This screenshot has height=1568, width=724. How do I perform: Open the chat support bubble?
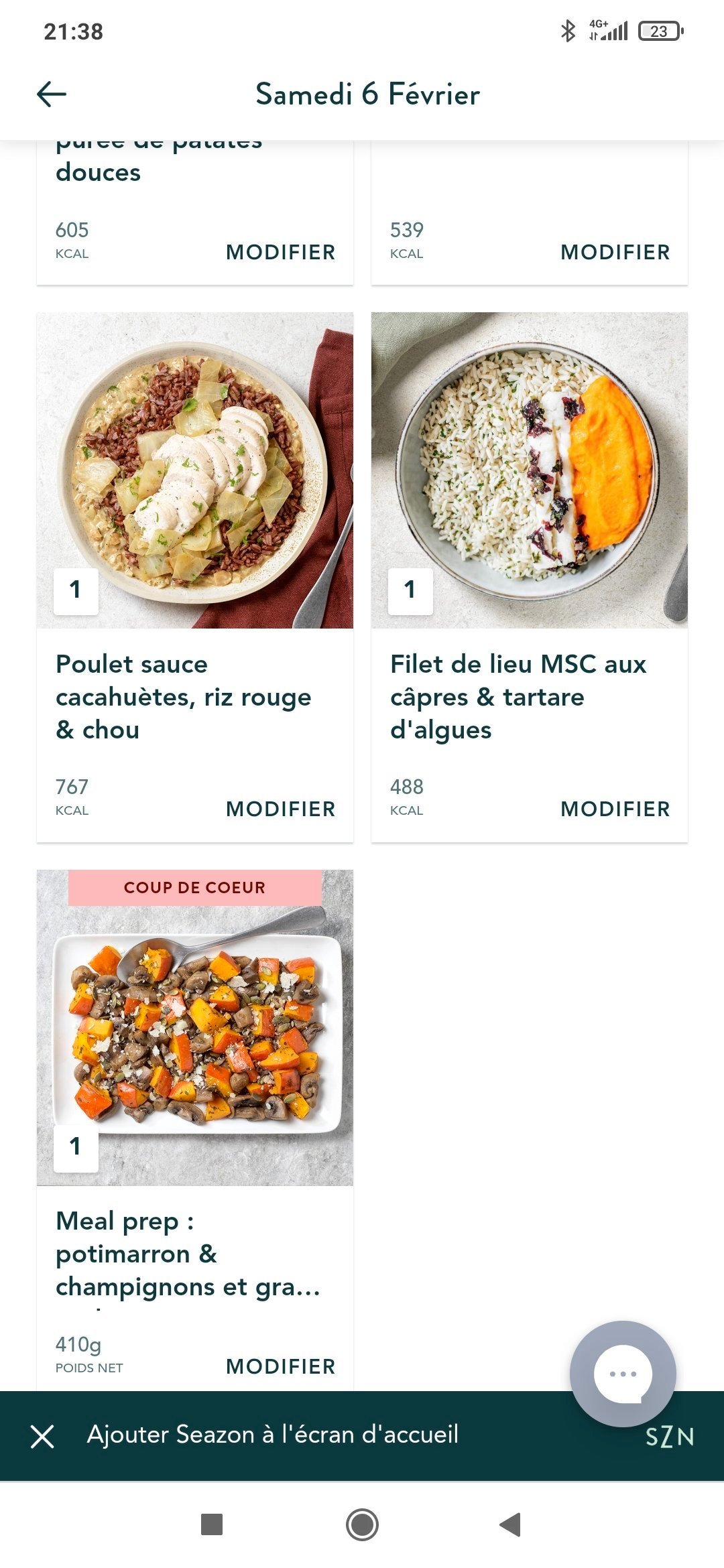coord(623,1373)
